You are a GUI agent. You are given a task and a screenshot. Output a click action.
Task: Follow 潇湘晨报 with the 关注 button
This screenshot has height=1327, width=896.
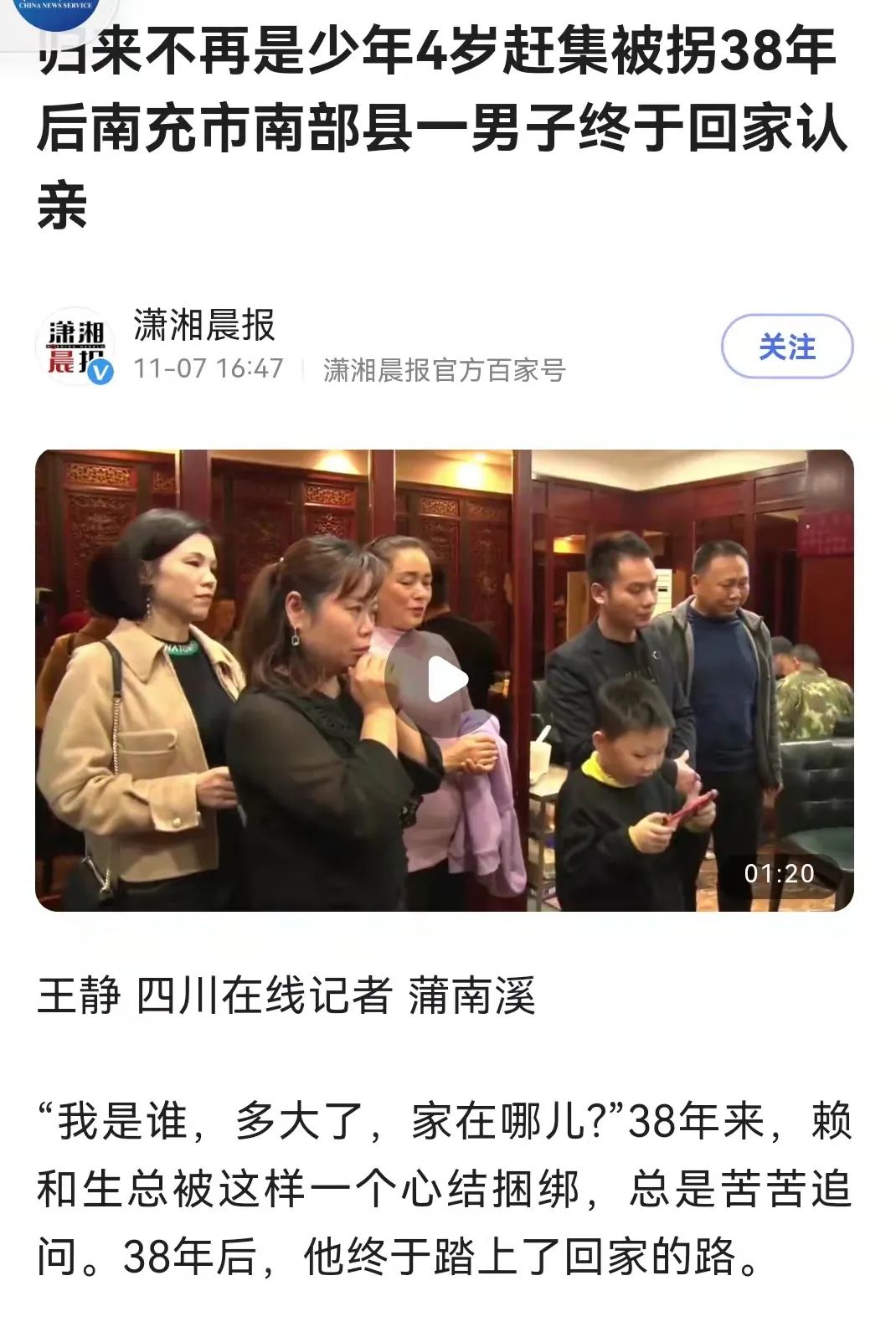pyautogui.click(x=786, y=347)
